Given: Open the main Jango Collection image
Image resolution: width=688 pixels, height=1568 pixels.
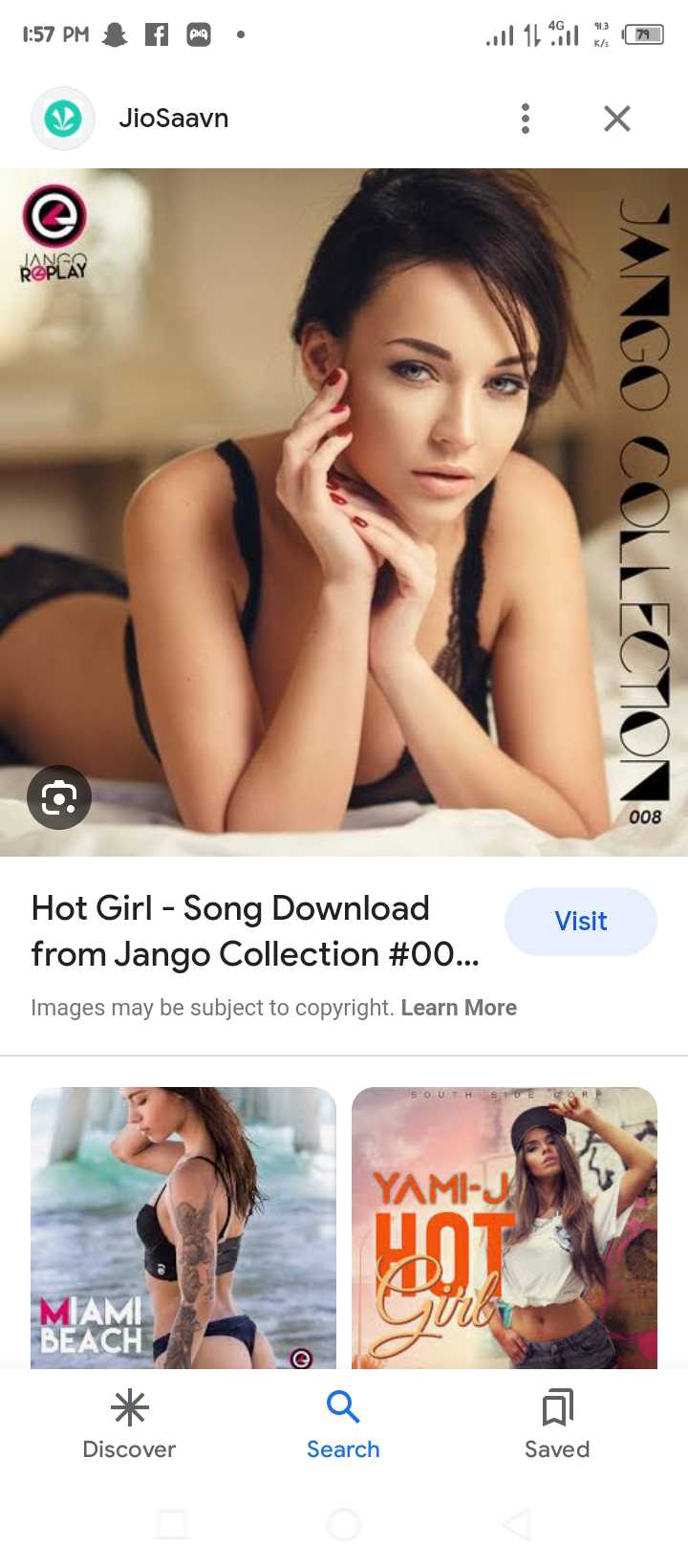Looking at the screenshot, I should (x=344, y=512).
